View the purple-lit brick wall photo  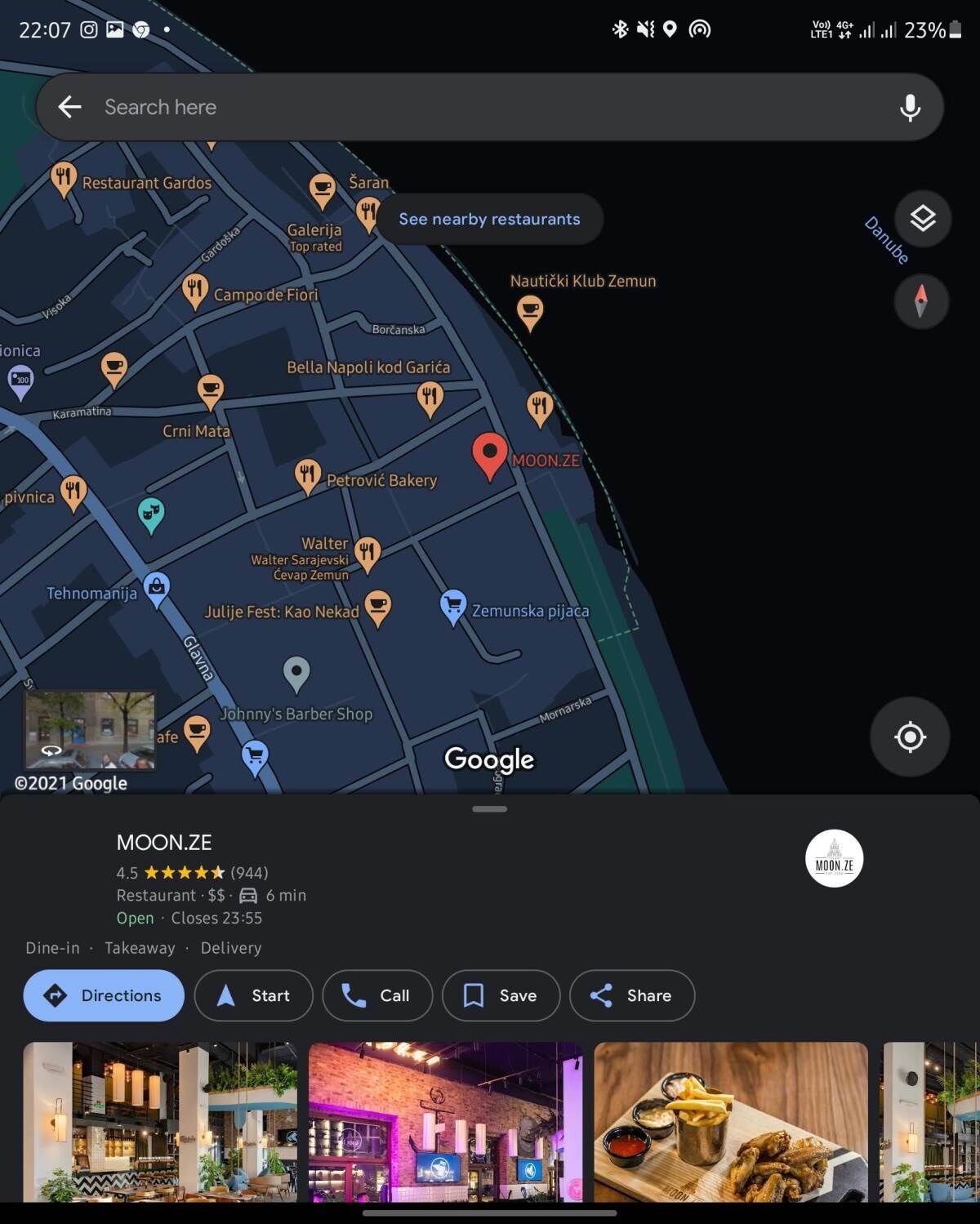[x=445, y=1121]
